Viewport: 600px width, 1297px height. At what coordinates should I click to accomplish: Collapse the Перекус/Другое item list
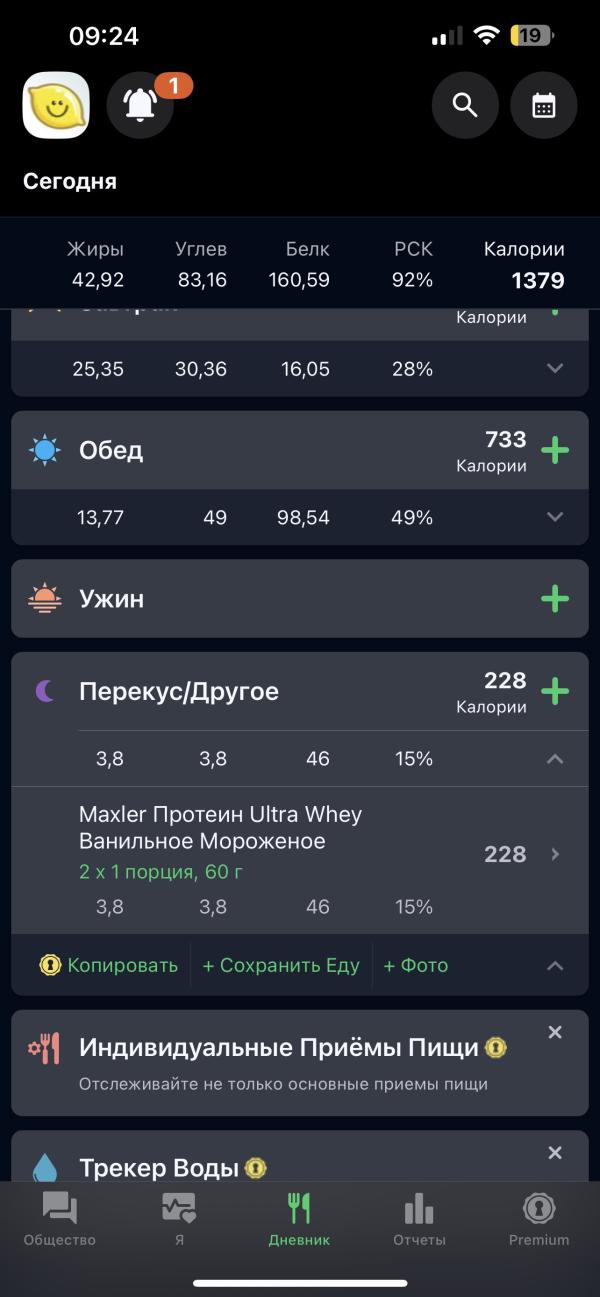[555, 759]
